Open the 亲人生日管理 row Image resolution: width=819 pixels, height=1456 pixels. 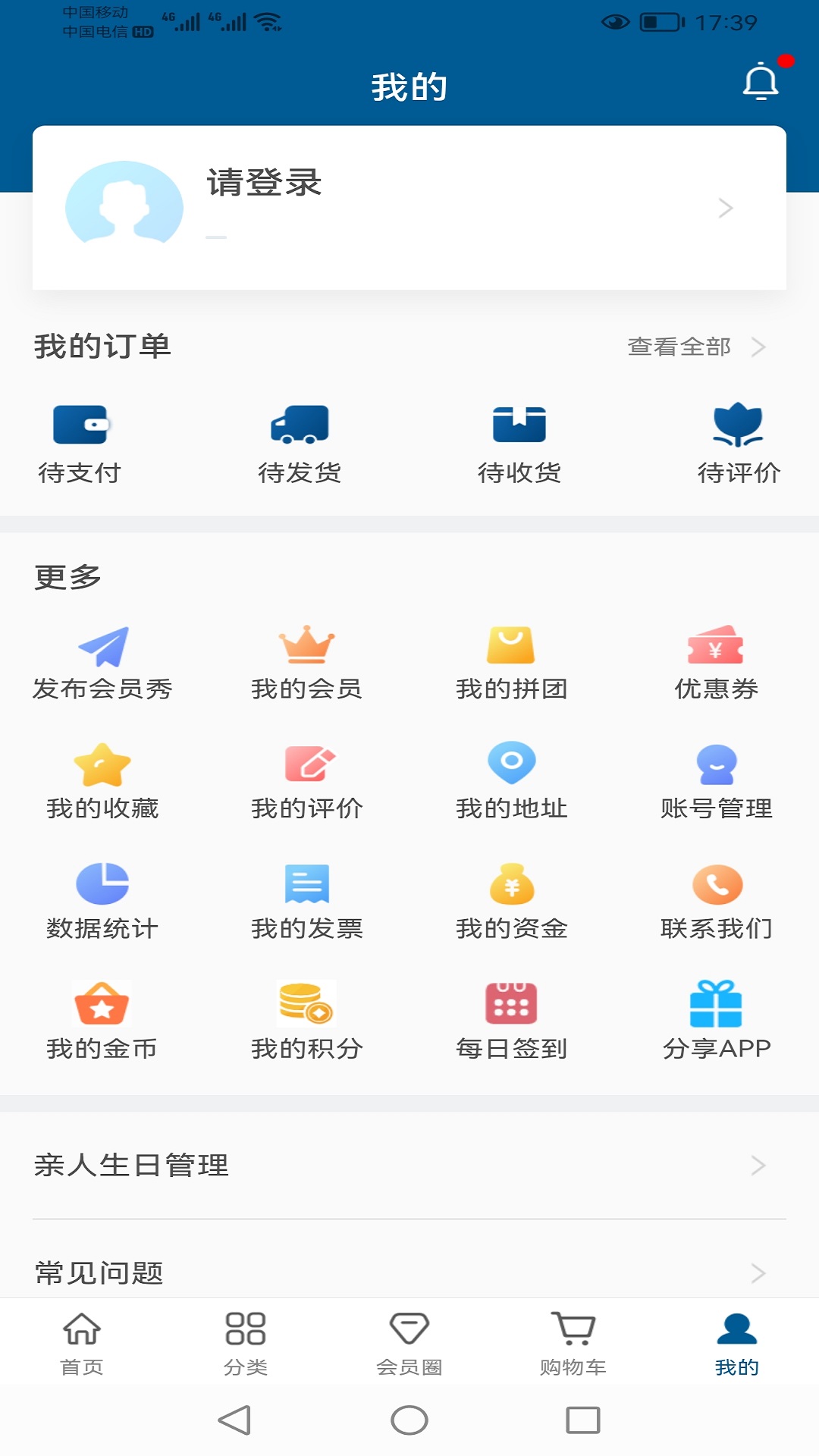click(x=409, y=1166)
